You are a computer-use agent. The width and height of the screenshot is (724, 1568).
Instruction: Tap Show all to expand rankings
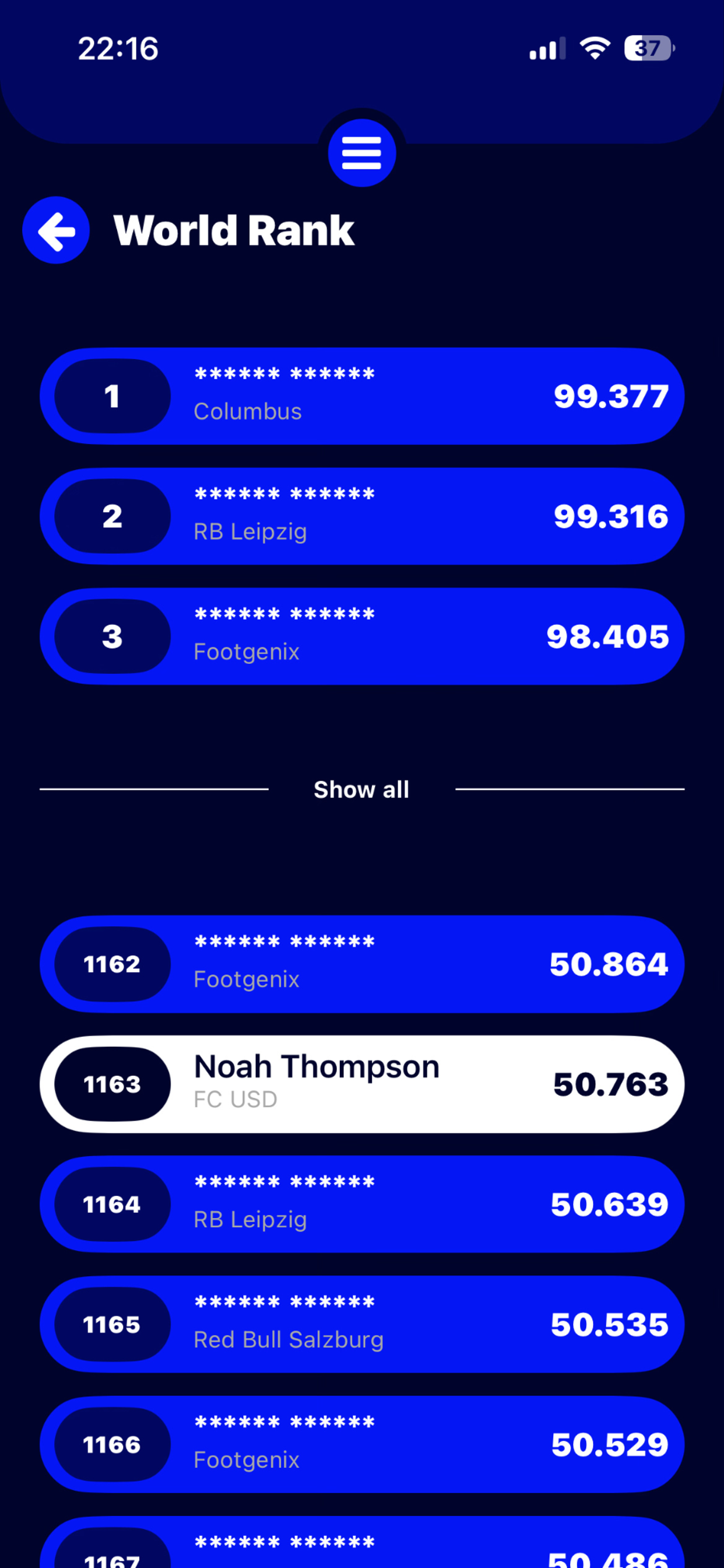[x=361, y=789]
